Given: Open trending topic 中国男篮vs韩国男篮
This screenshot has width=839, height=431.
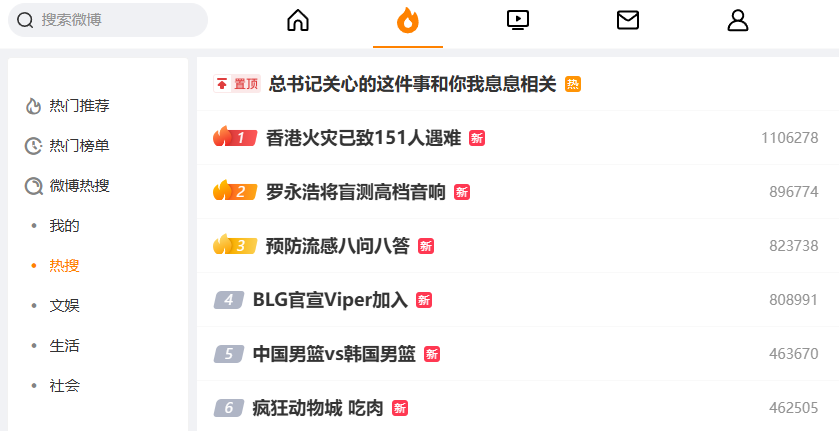Looking at the screenshot, I should (x=334, y=354).
